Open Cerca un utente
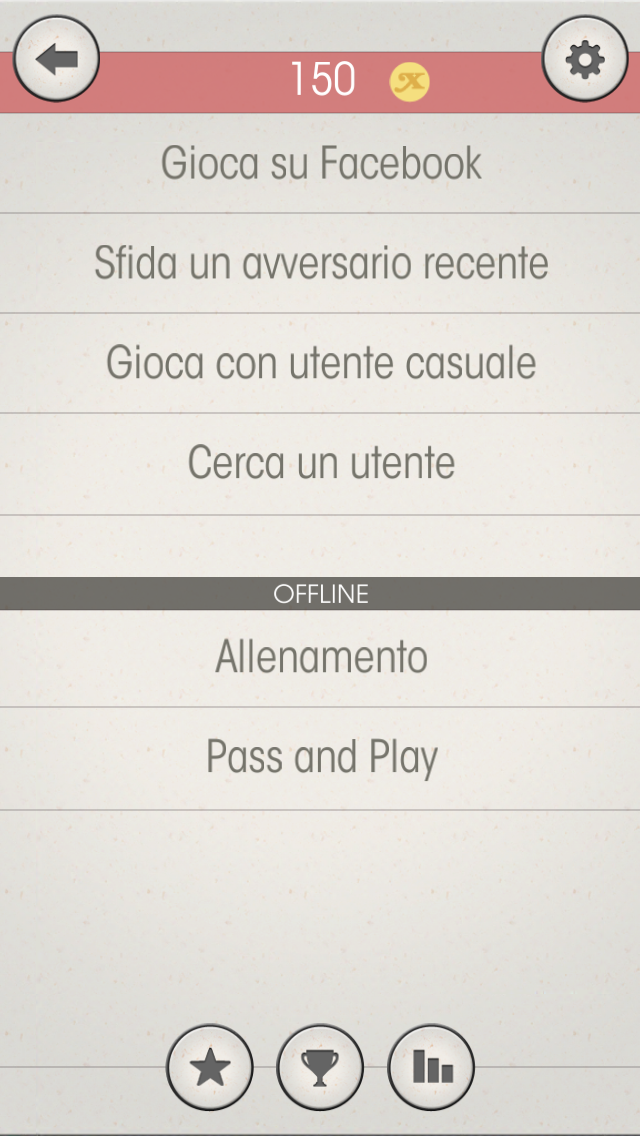The image size is (640, 1136). [320, 463]
